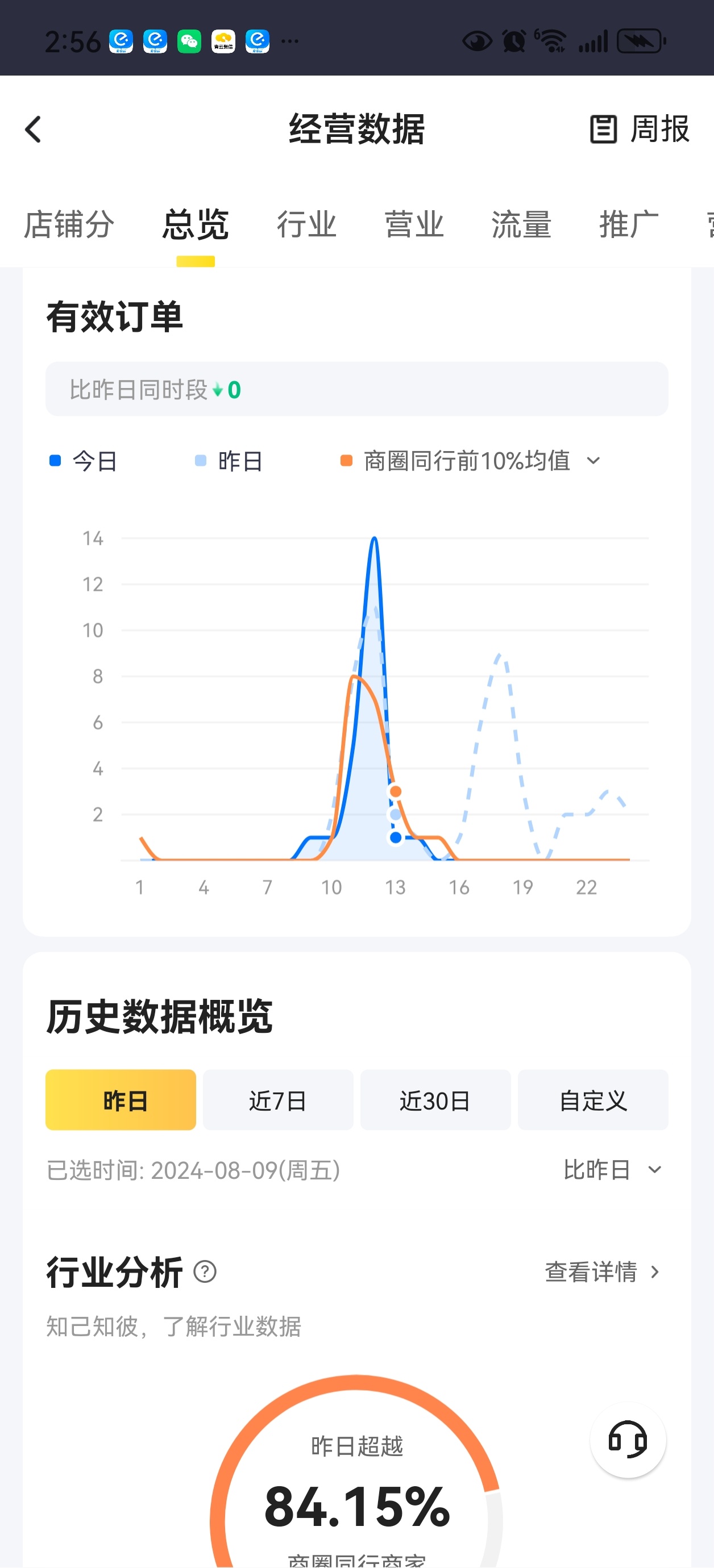Open customer service headset button
The height and width of the screenshot is (1568, 714).
pos(628,1440)
